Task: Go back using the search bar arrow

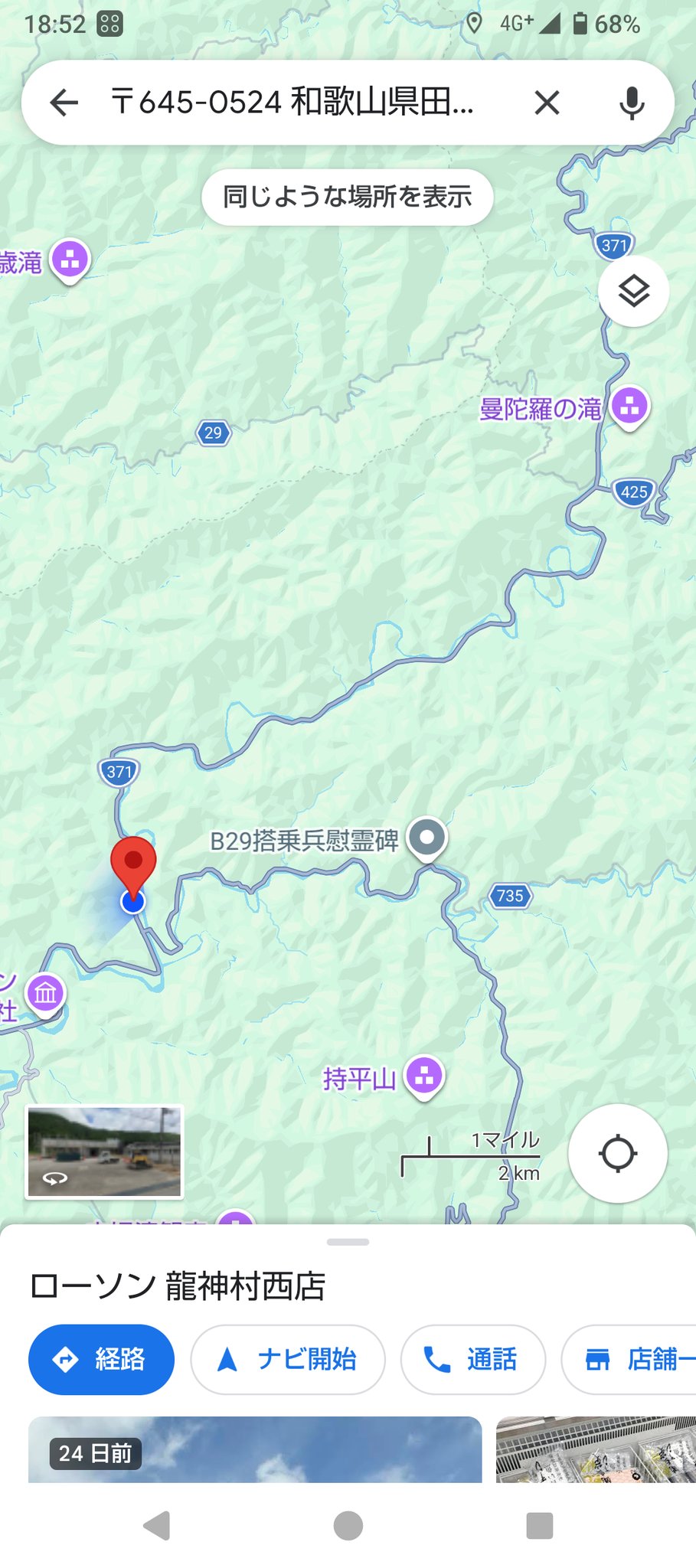Action: 64,103
